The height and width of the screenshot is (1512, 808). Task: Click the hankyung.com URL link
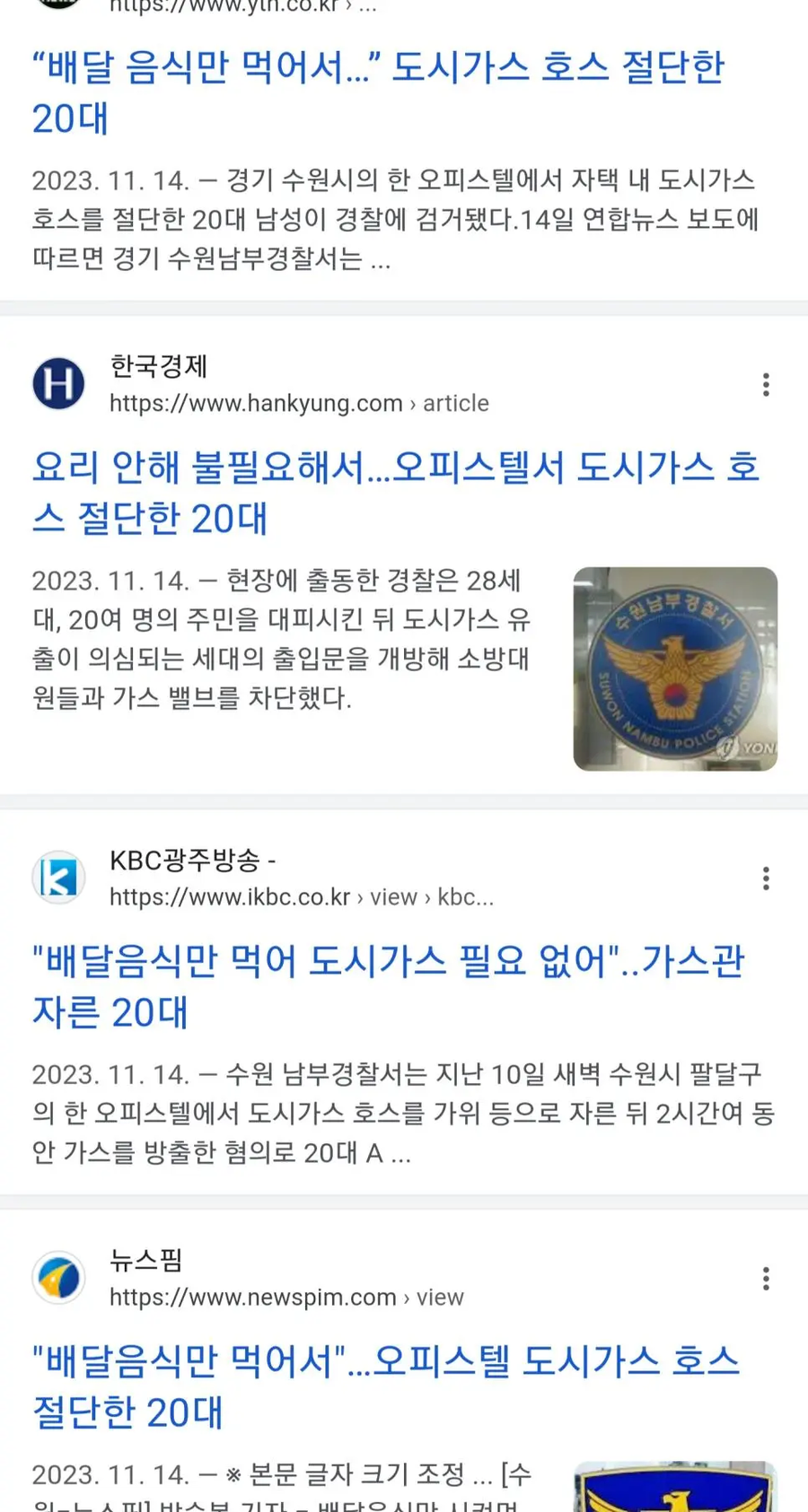[253, 403]
